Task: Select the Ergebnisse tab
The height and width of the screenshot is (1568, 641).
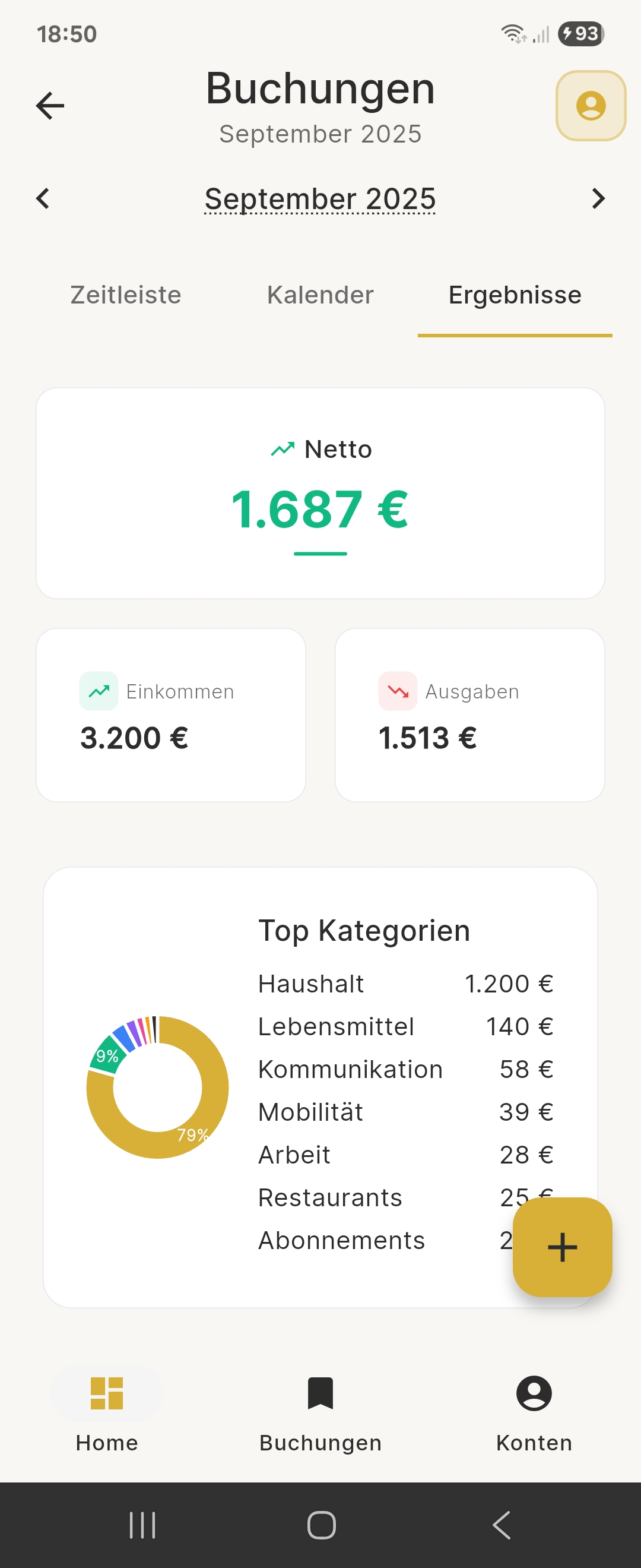Action: click(515, 294)
